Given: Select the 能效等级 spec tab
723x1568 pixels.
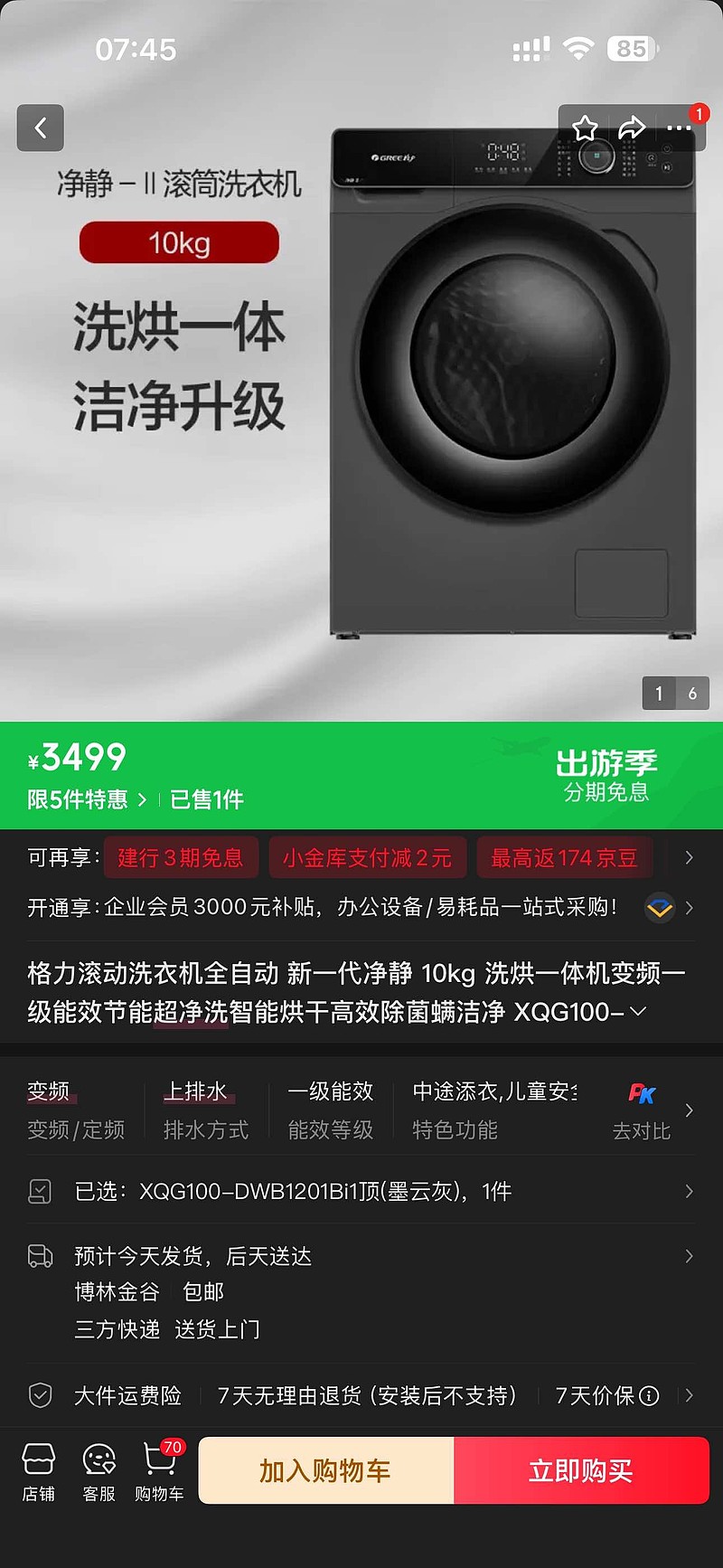Looking at the screenshot, I should [x=329, y=1109].
